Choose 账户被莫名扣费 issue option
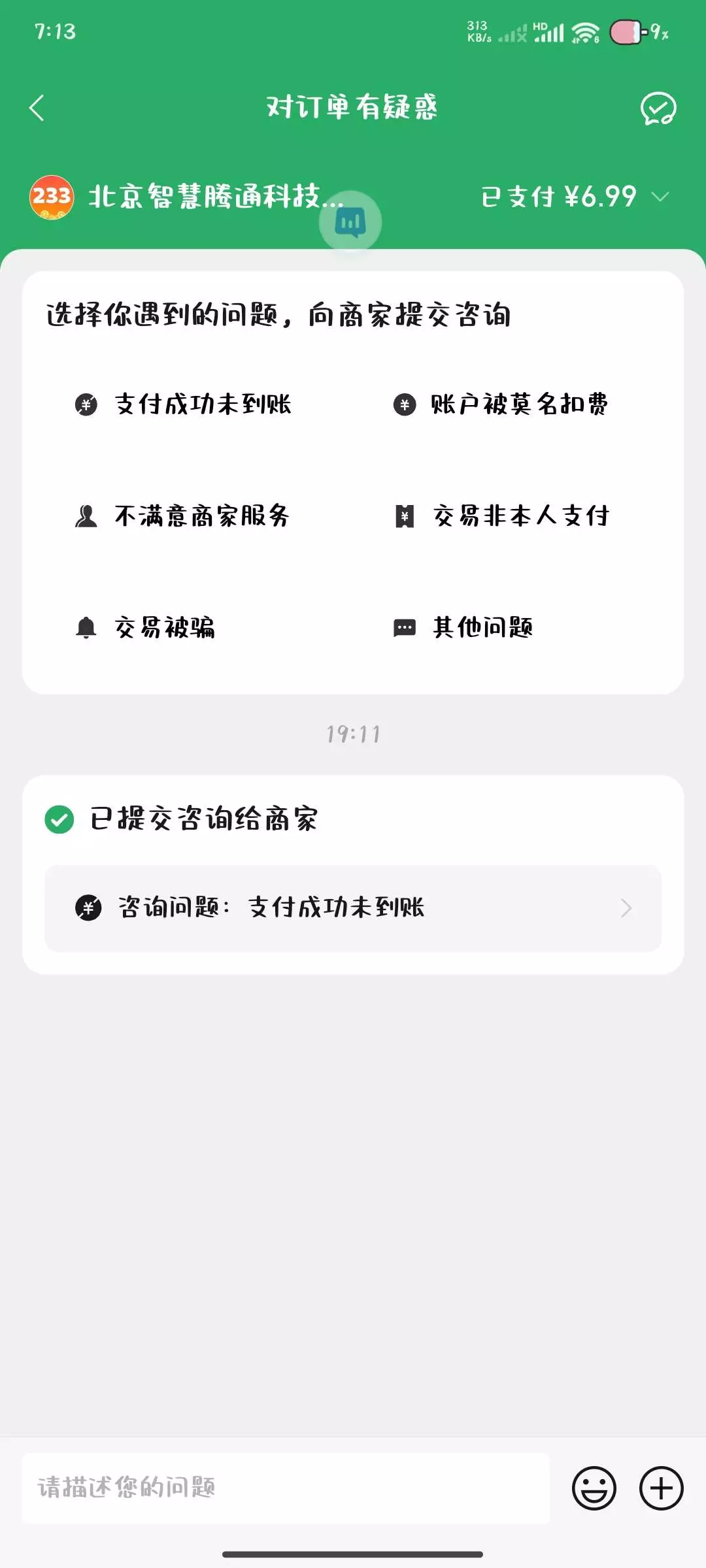Image resolution: width=706 pixels, height=1568 pixels. tap(501, 404)
